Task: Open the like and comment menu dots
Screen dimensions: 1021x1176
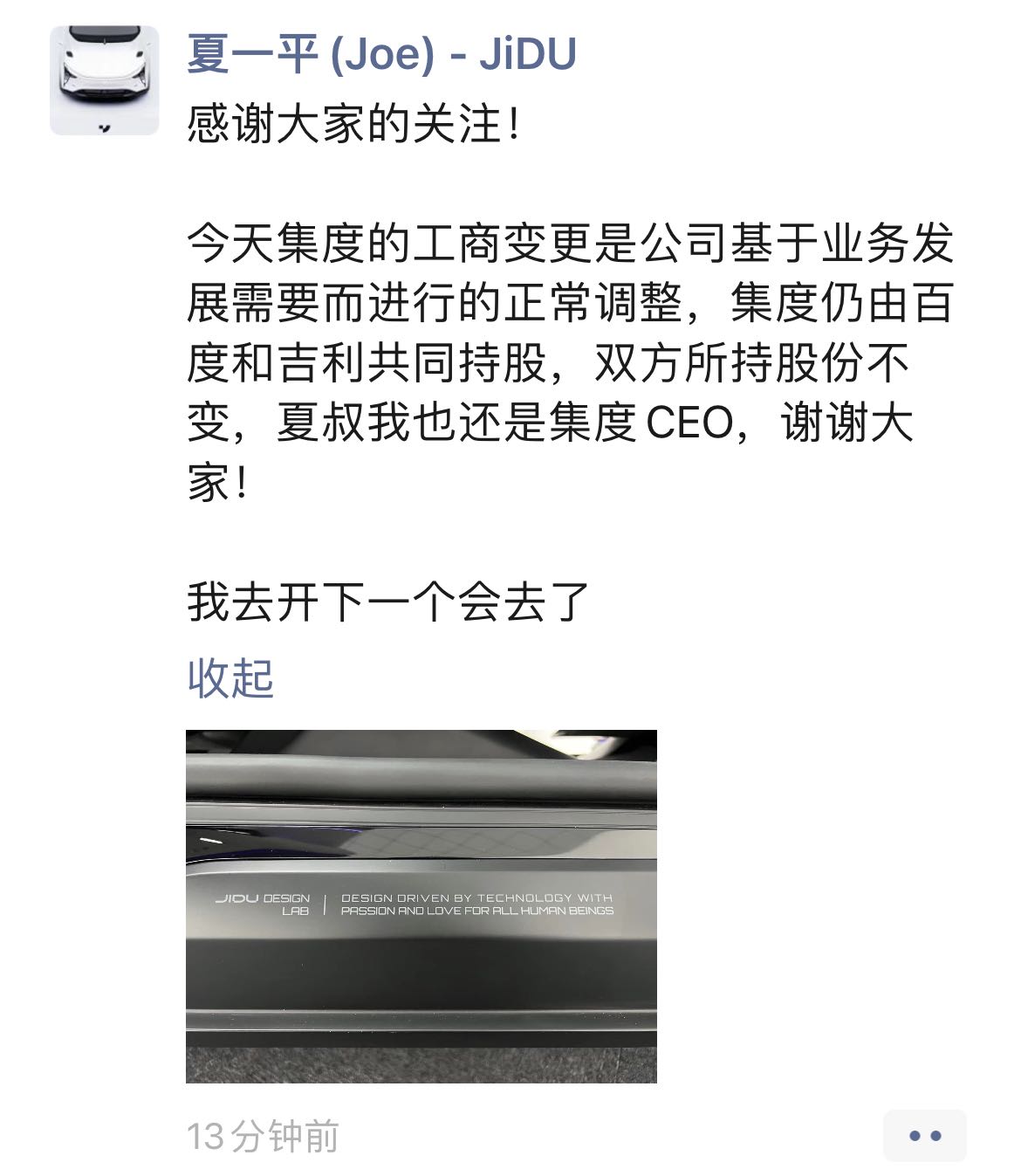Action: click(924, 1136)
